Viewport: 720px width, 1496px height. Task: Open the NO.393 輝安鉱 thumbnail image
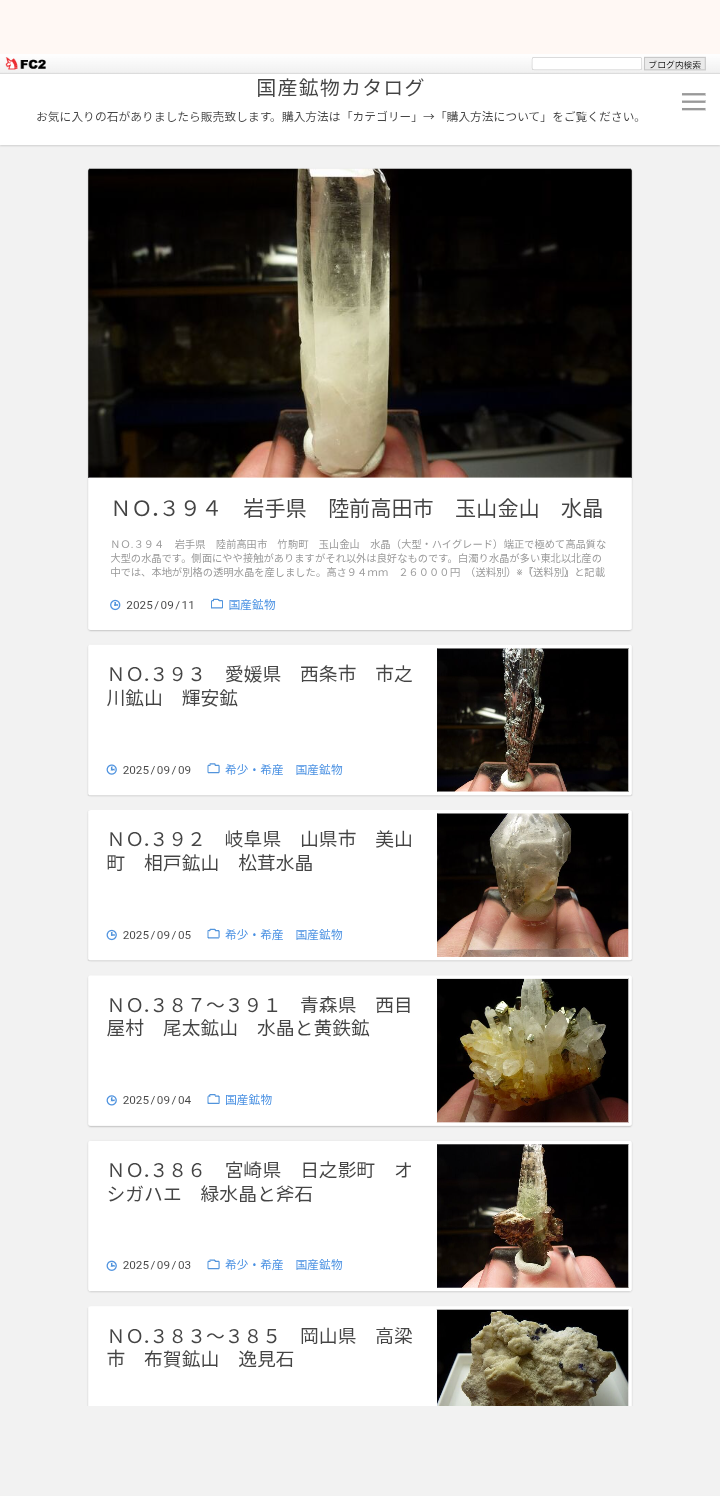(x=533, y=719)
